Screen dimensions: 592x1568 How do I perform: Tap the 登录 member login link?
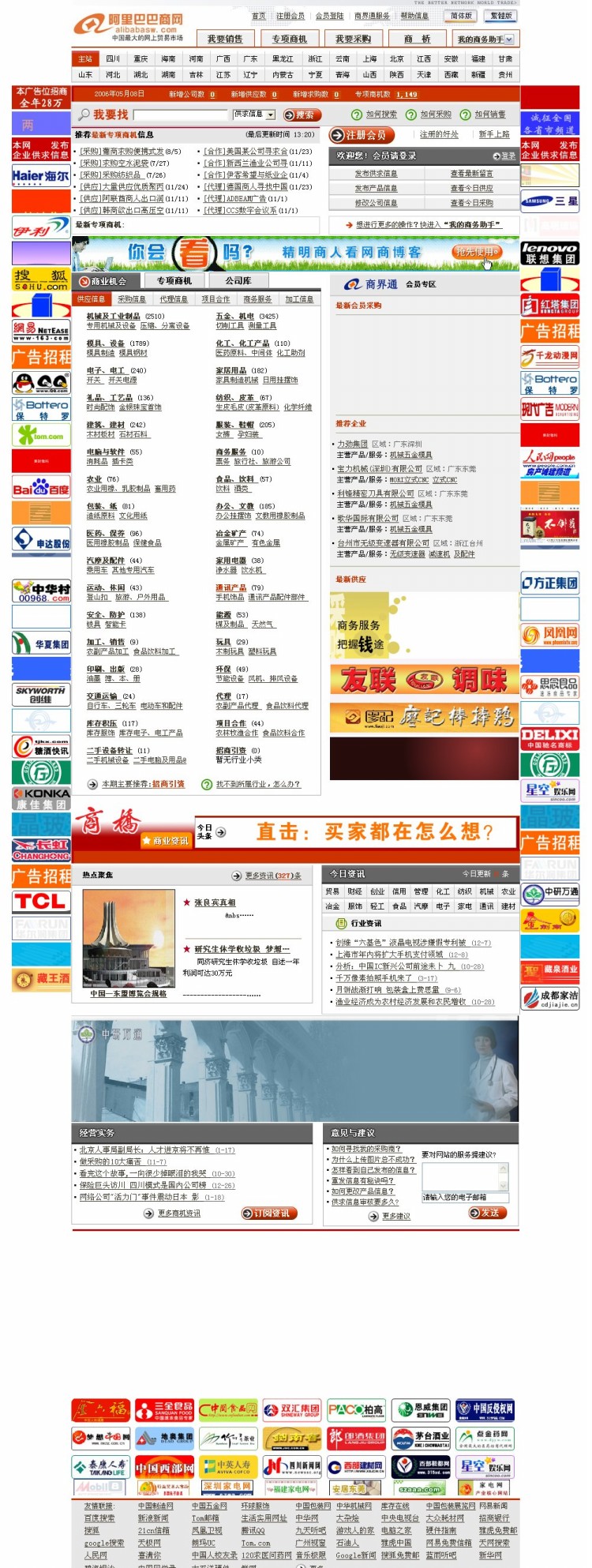[x=504, y=156]
